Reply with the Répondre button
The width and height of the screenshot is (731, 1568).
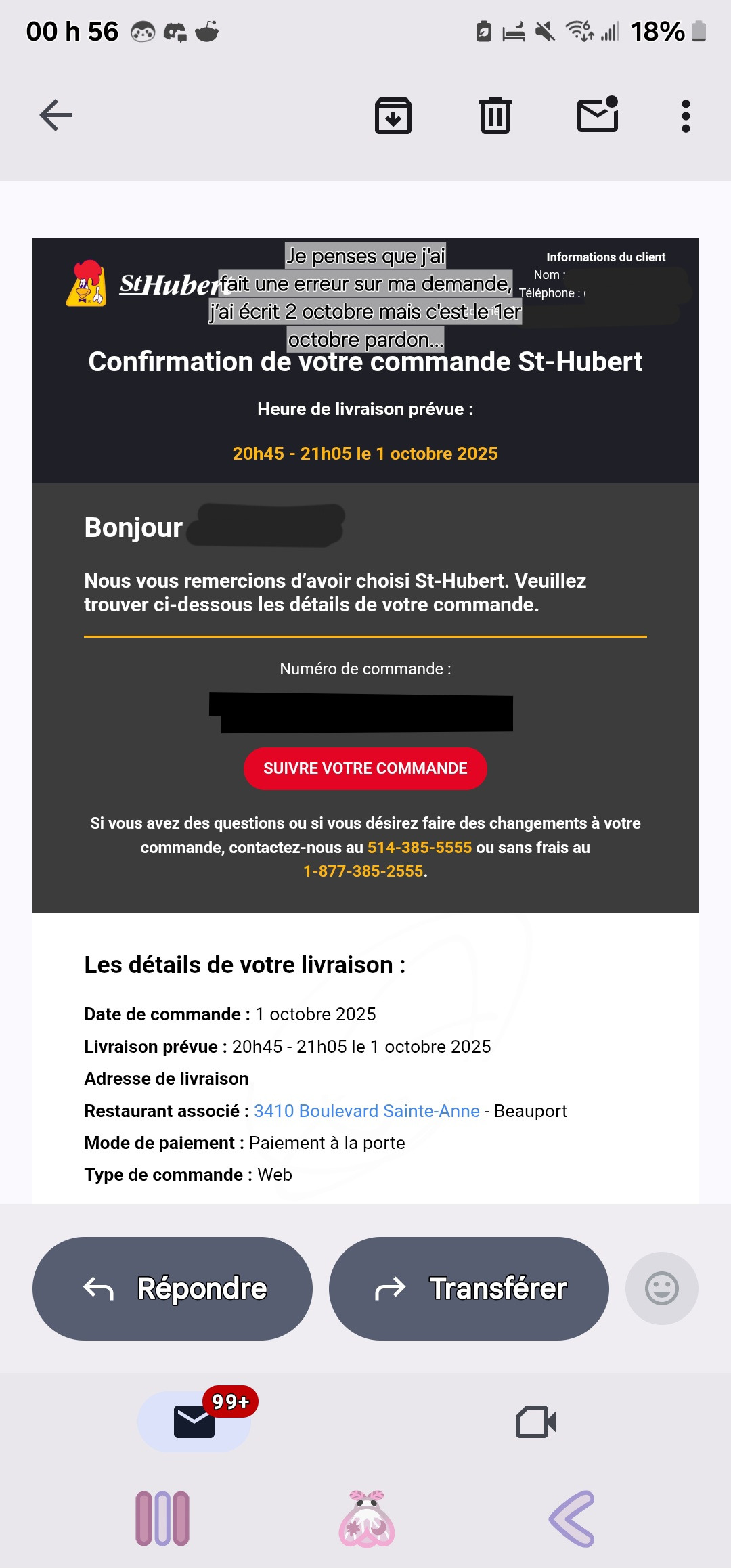coord(173,1288)
